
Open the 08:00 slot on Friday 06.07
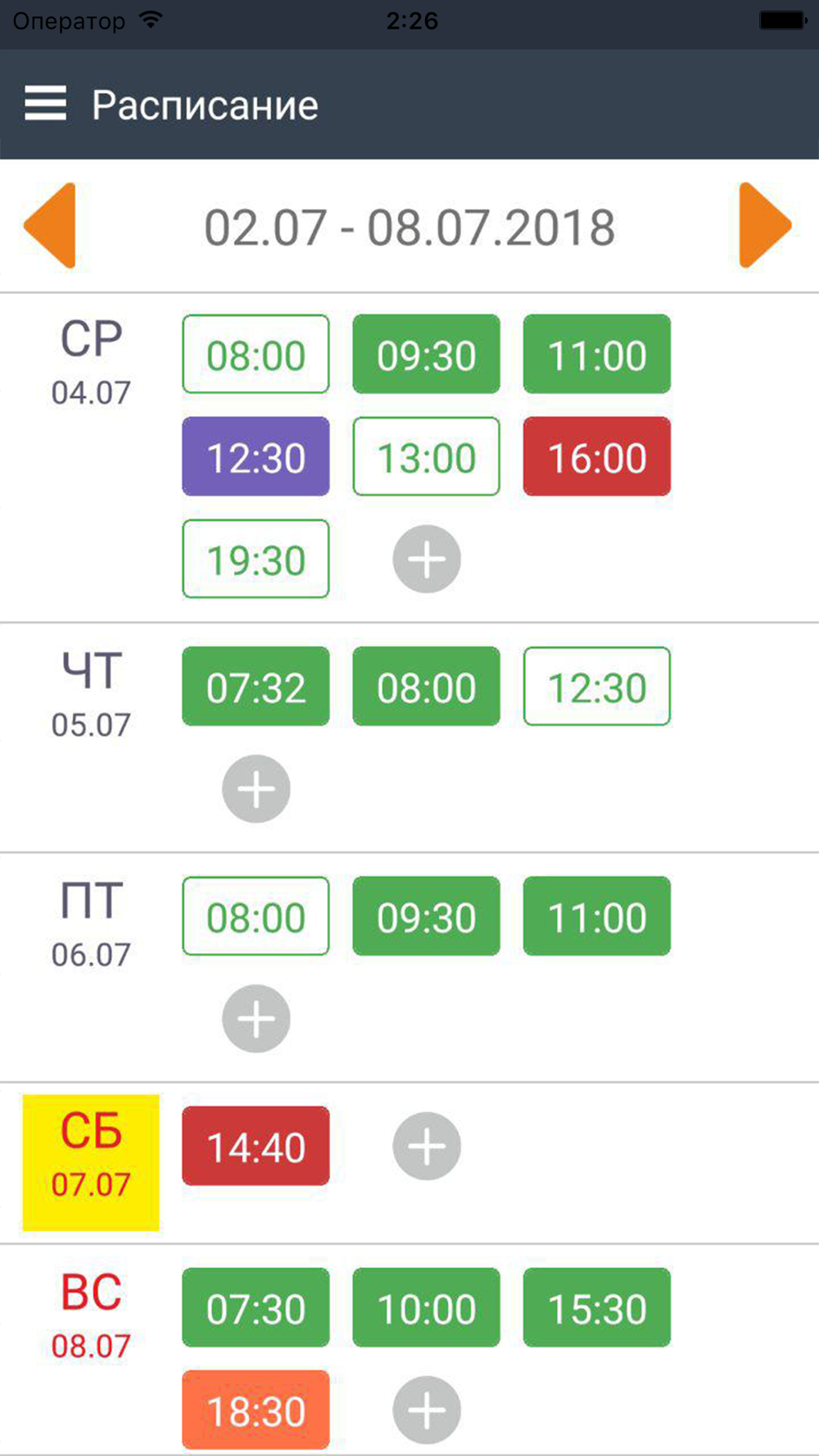(256, 917)
